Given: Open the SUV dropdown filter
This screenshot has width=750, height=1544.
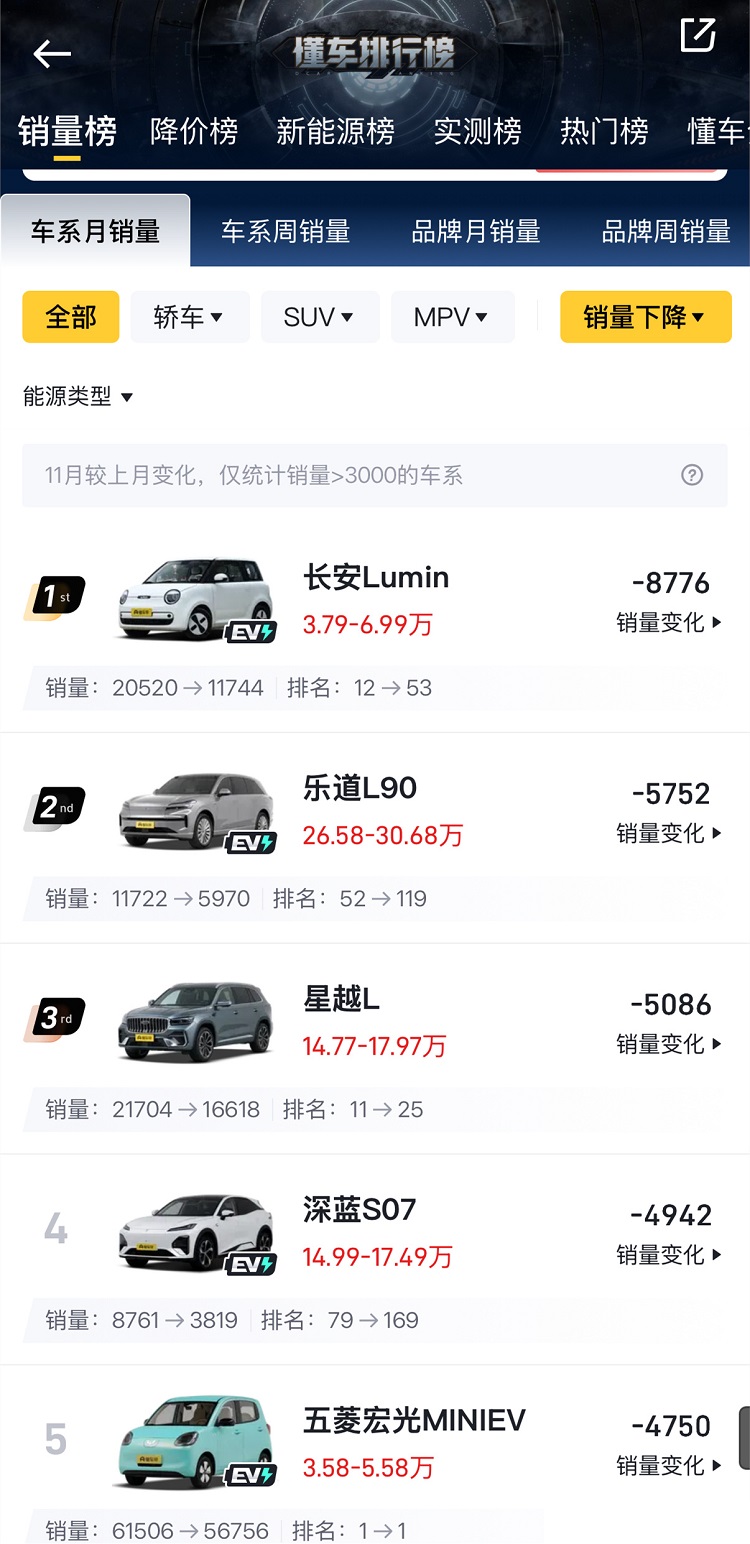Looking at the screenshot, I should pos(320,316).
